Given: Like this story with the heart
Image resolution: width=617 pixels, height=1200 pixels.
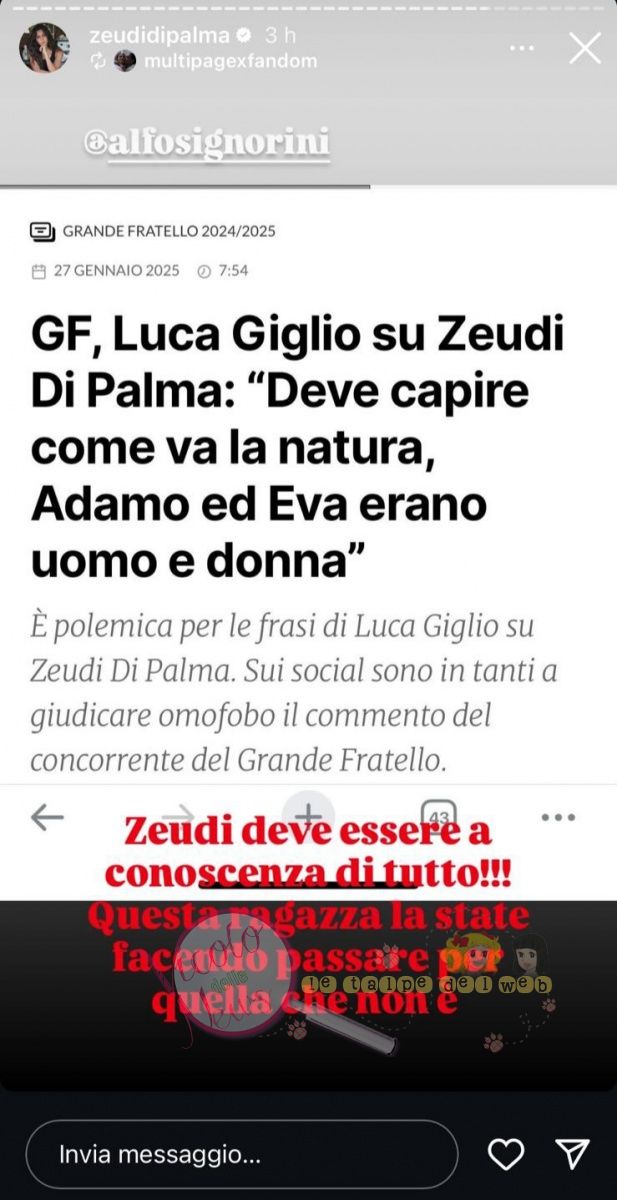Looking at the screenshot, I should pos(507,1154).
